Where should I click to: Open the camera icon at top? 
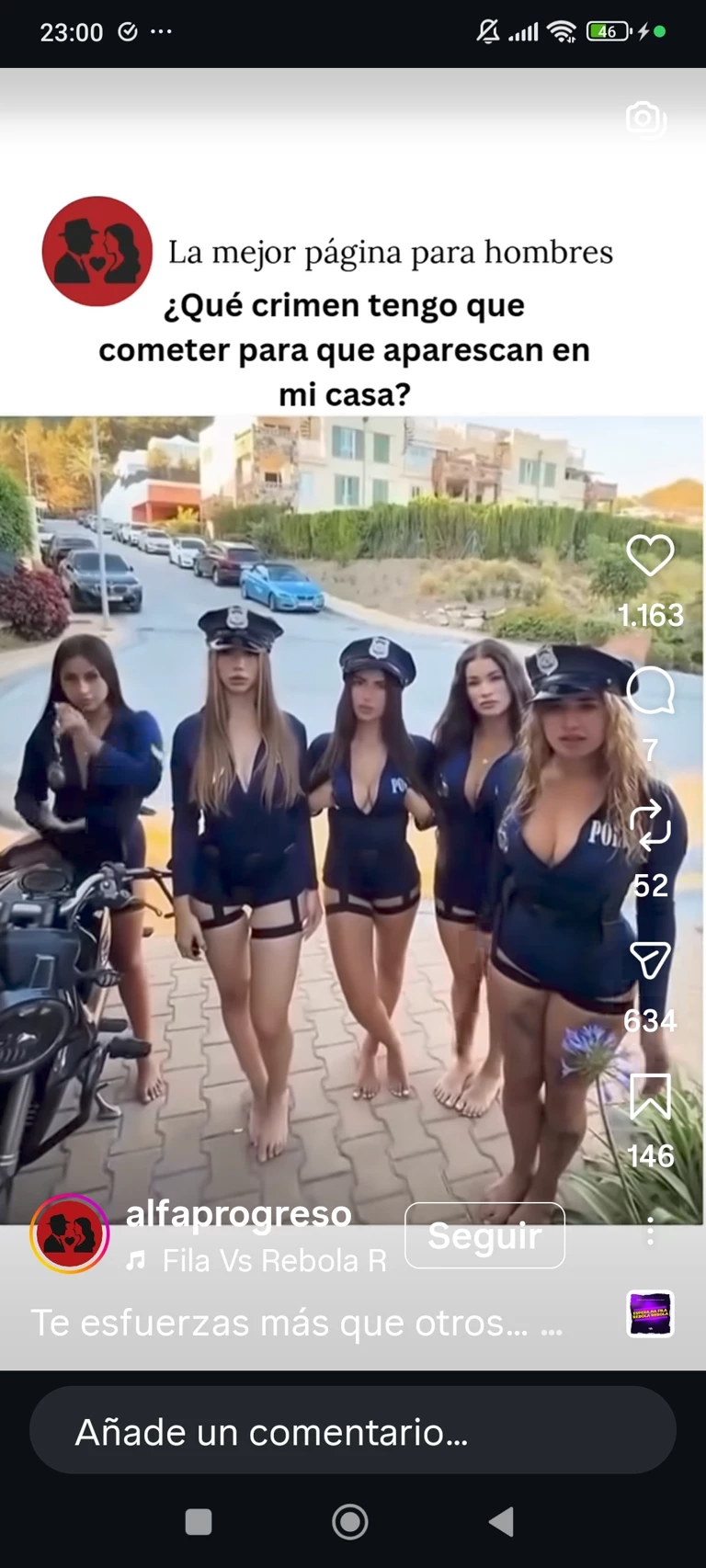coord(645,119)
